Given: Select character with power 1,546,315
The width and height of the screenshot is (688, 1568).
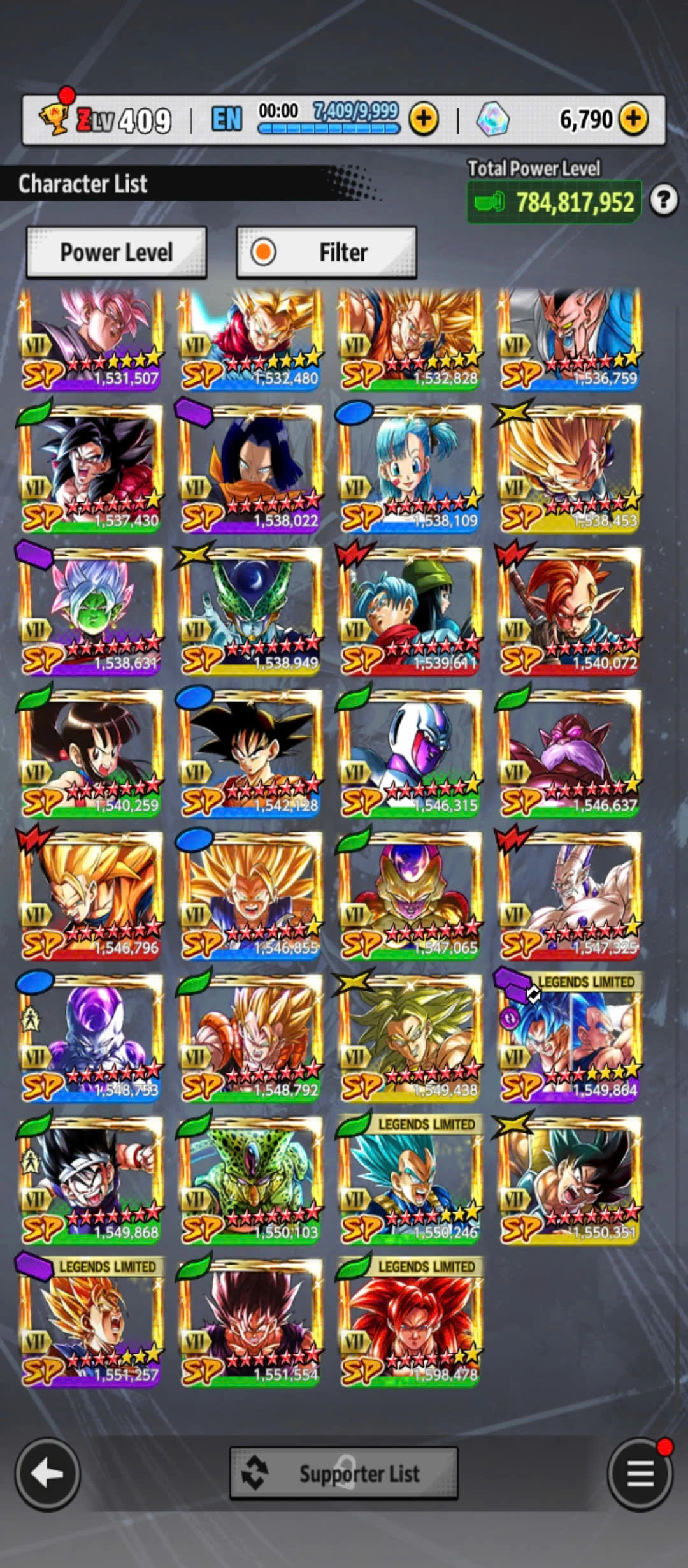Looking at the screenshot, I should 409,753.
